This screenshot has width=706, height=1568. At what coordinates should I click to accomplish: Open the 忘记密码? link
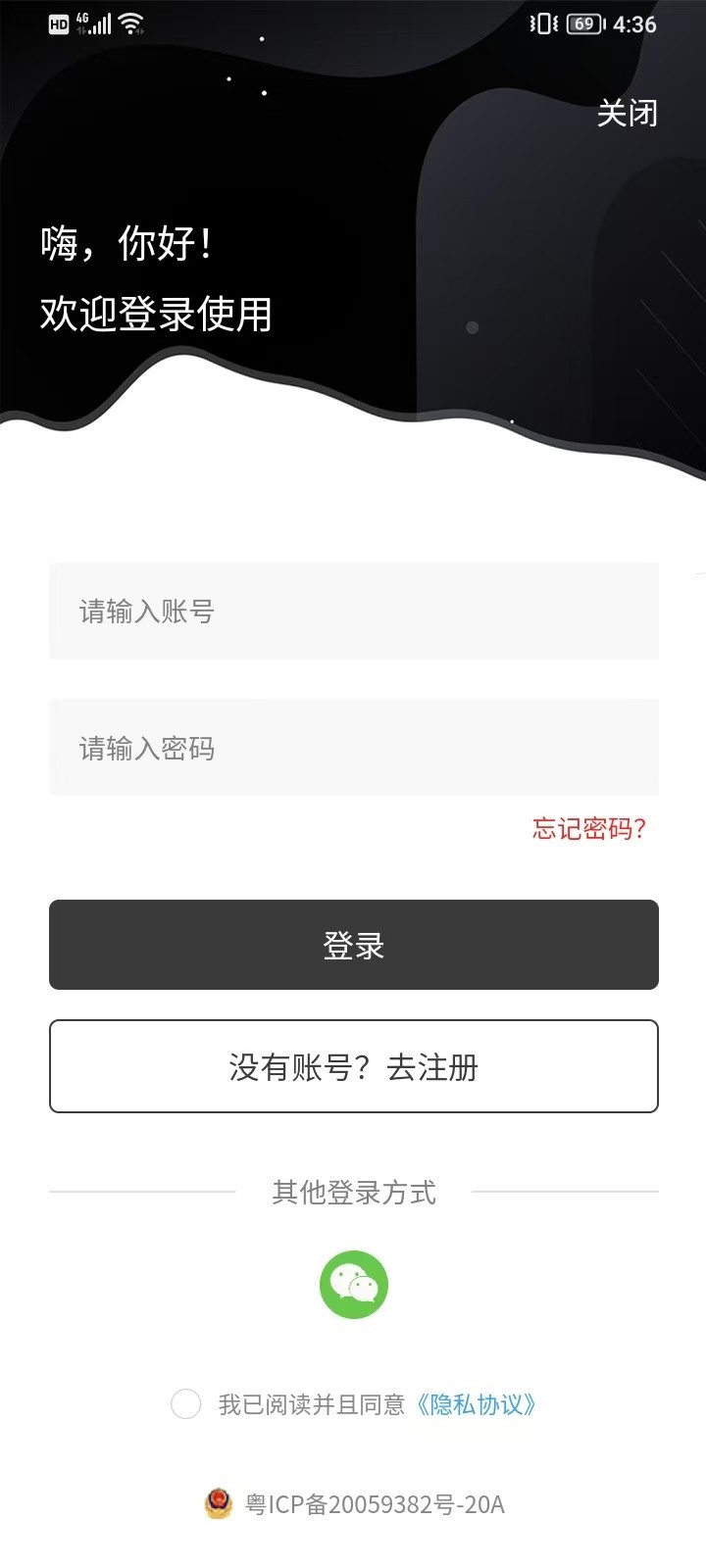588,829
